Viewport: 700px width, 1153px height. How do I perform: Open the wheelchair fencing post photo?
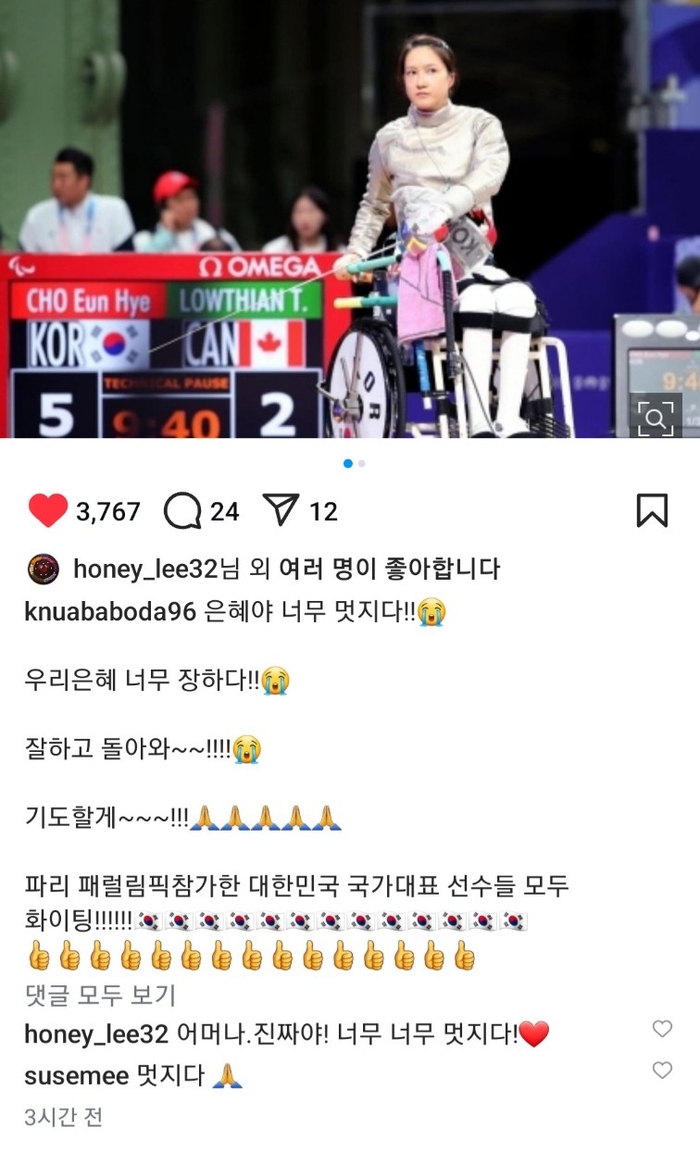pos(350,218)
